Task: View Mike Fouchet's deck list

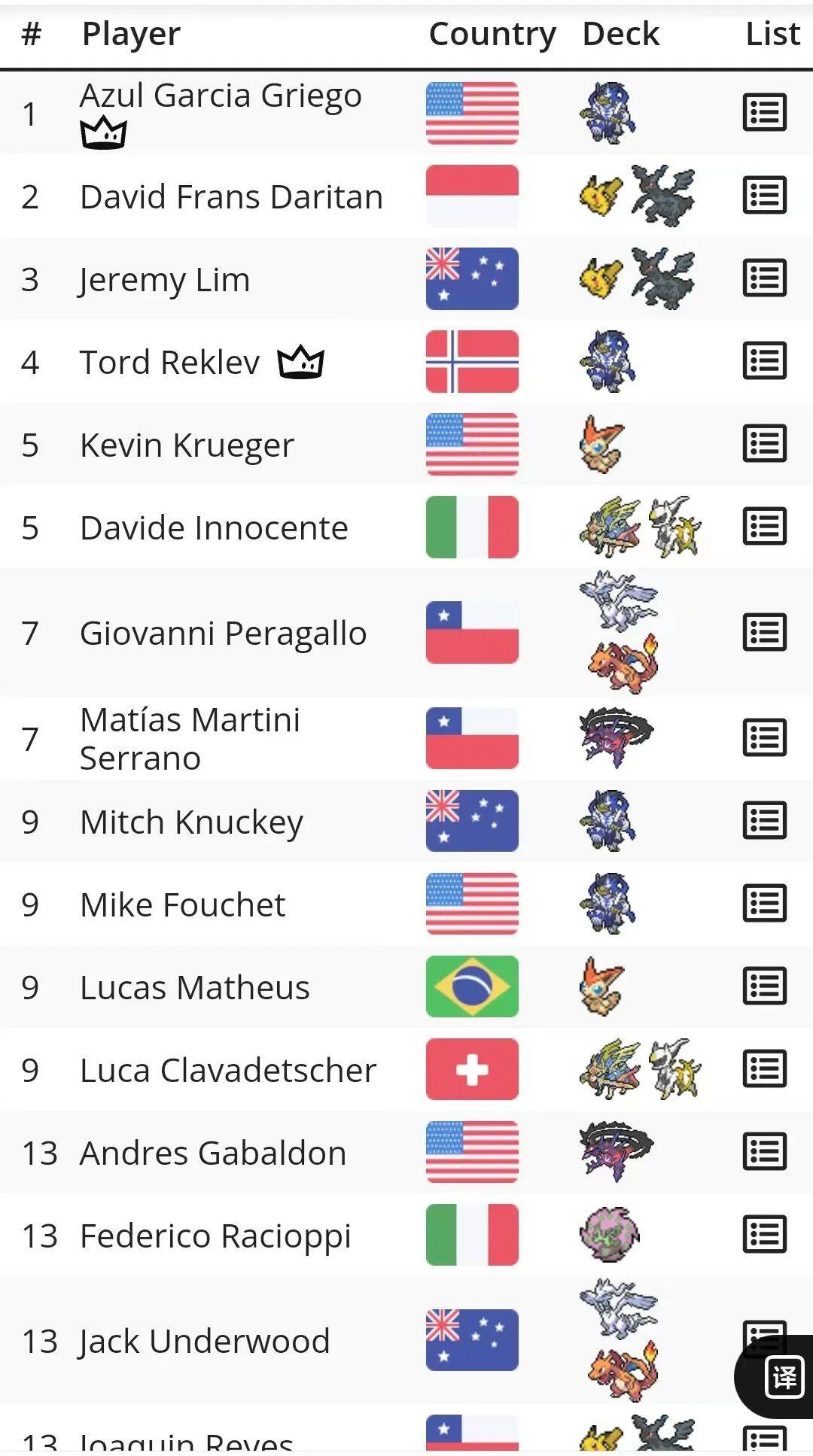Action: point(764,904)
